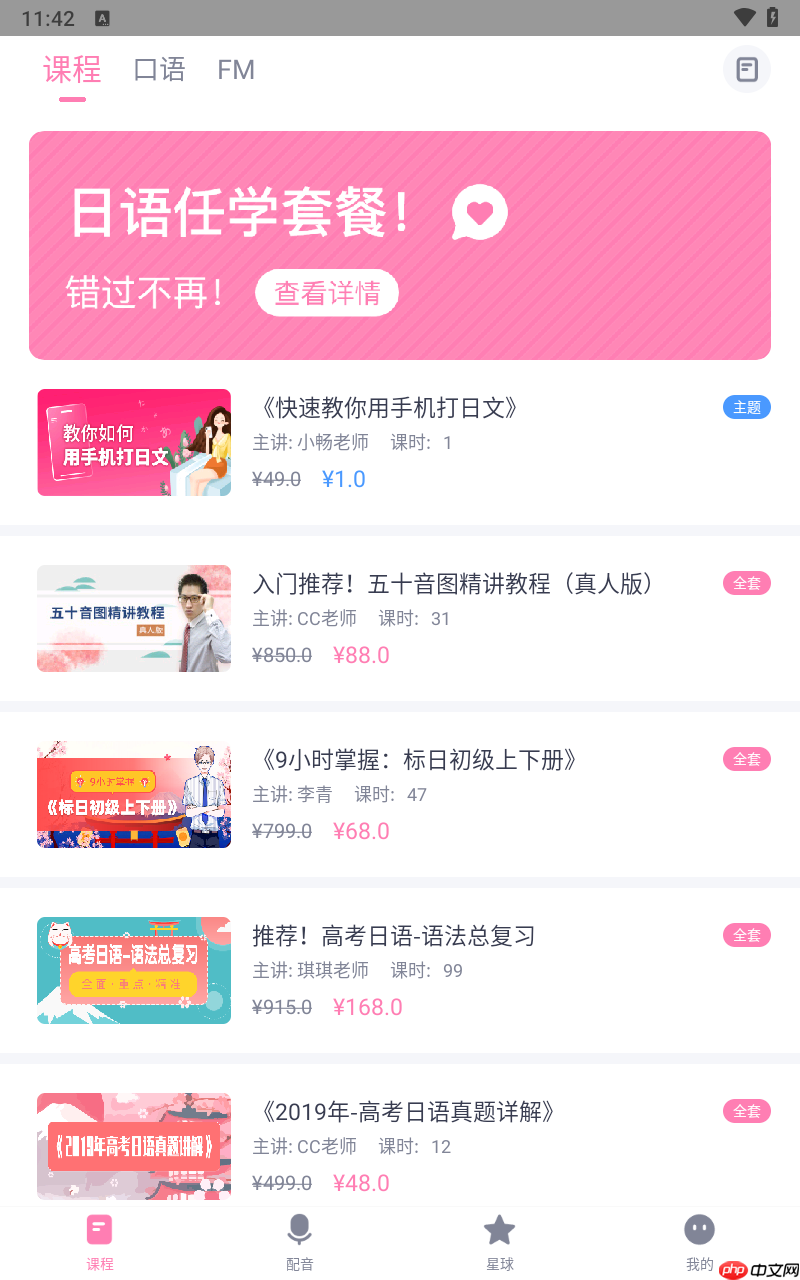Tap the 主题 badge on the typing course

click(x=746, y=407)
